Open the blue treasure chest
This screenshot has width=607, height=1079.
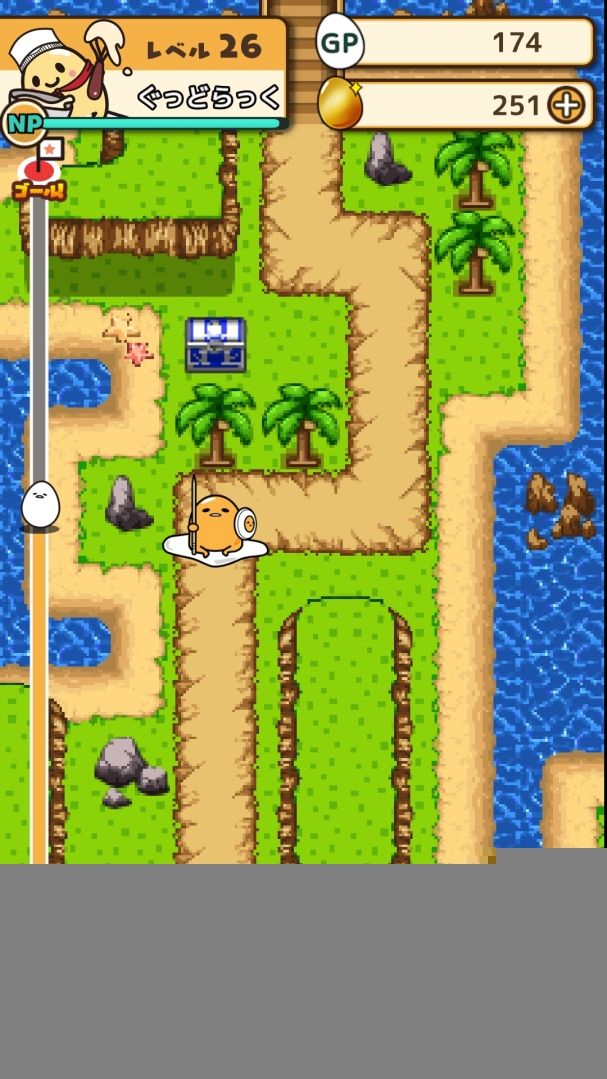215,345
